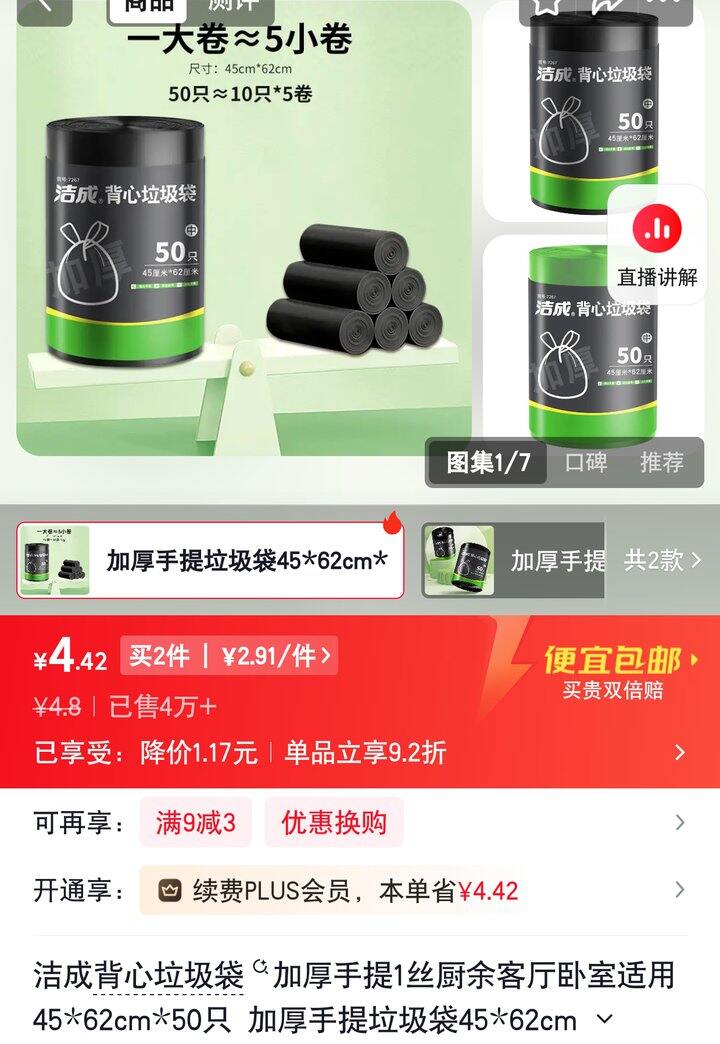Open the 共2款 variant list
This screenshot has width=720, height=1044.
[662, 560]
